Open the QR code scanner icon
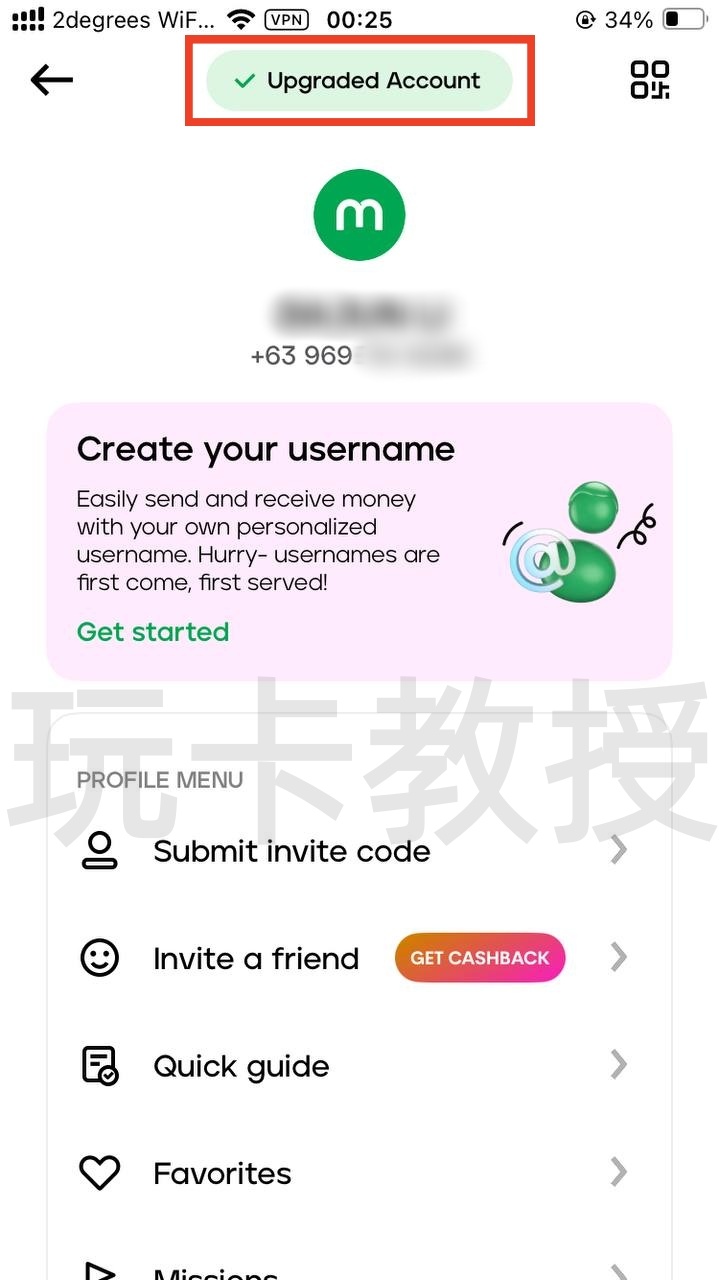Viewport: 719px width, 1280px height. click(649, 80)
